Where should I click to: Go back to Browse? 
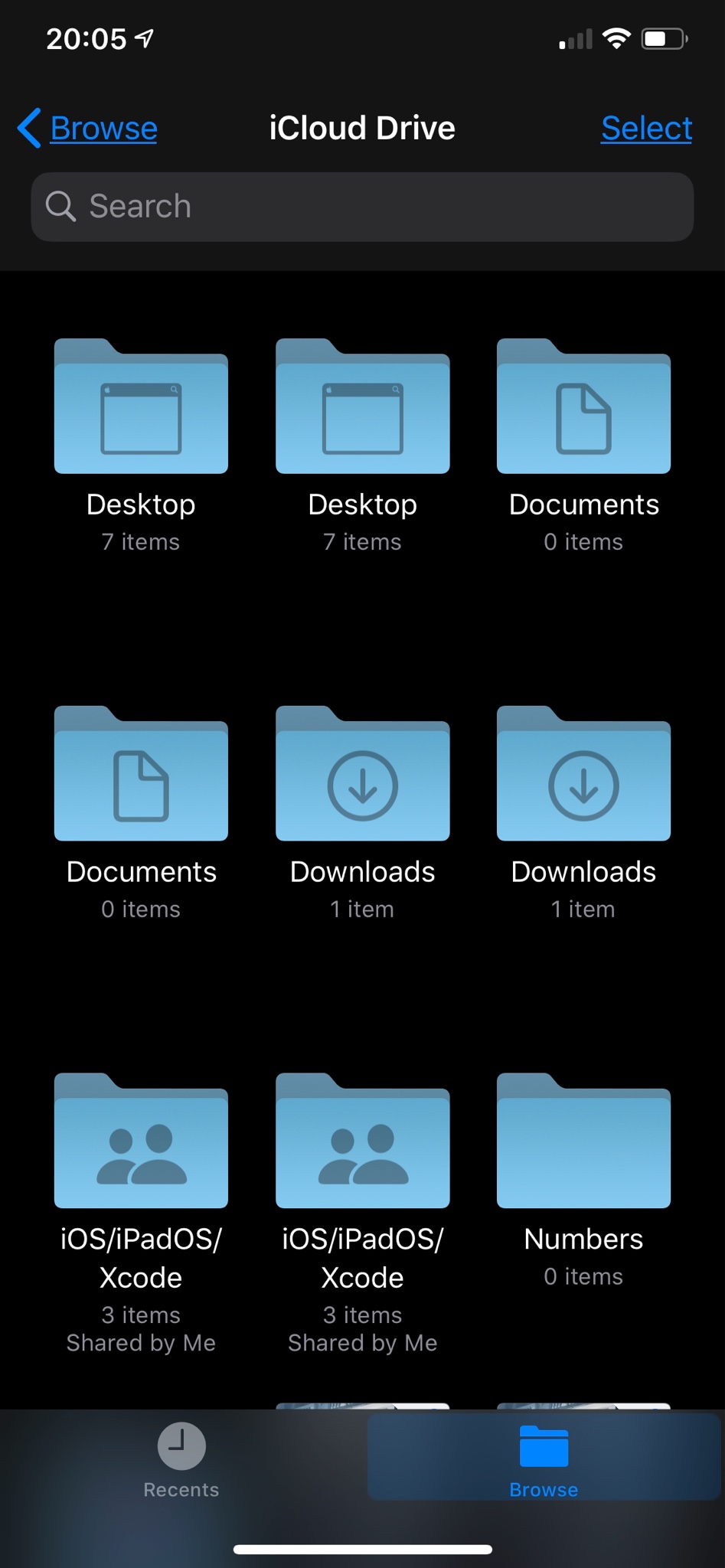(x=88, y=128)
